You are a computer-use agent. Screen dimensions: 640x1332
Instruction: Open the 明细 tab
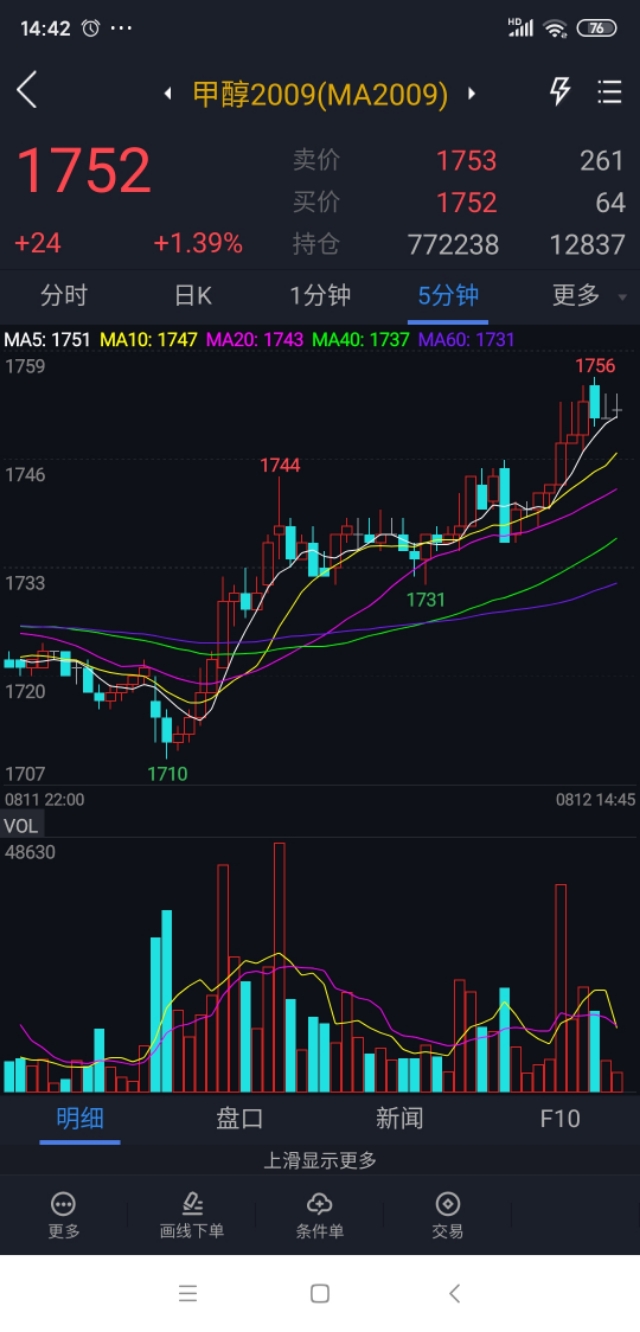click(80, 1118)
